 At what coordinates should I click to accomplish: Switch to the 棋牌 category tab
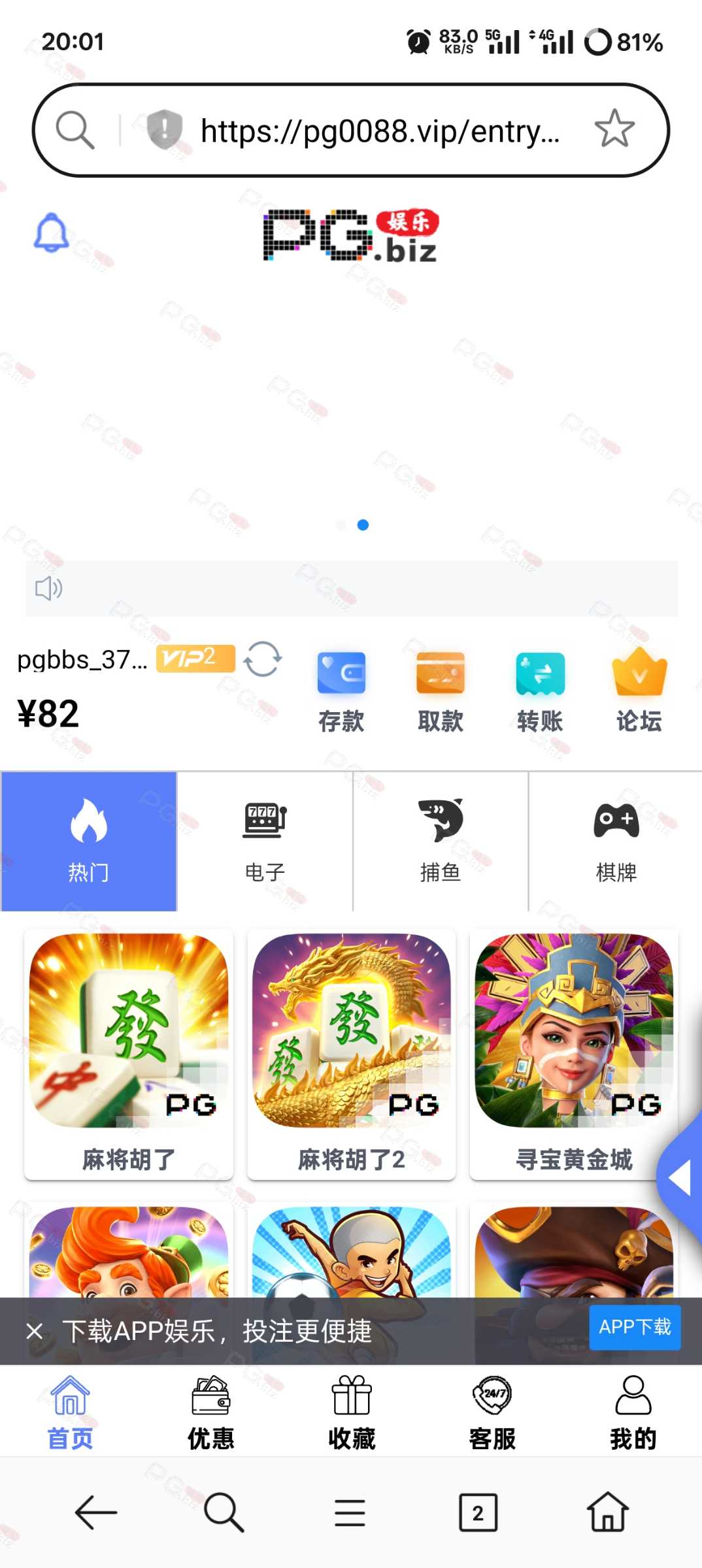(616, 841)
